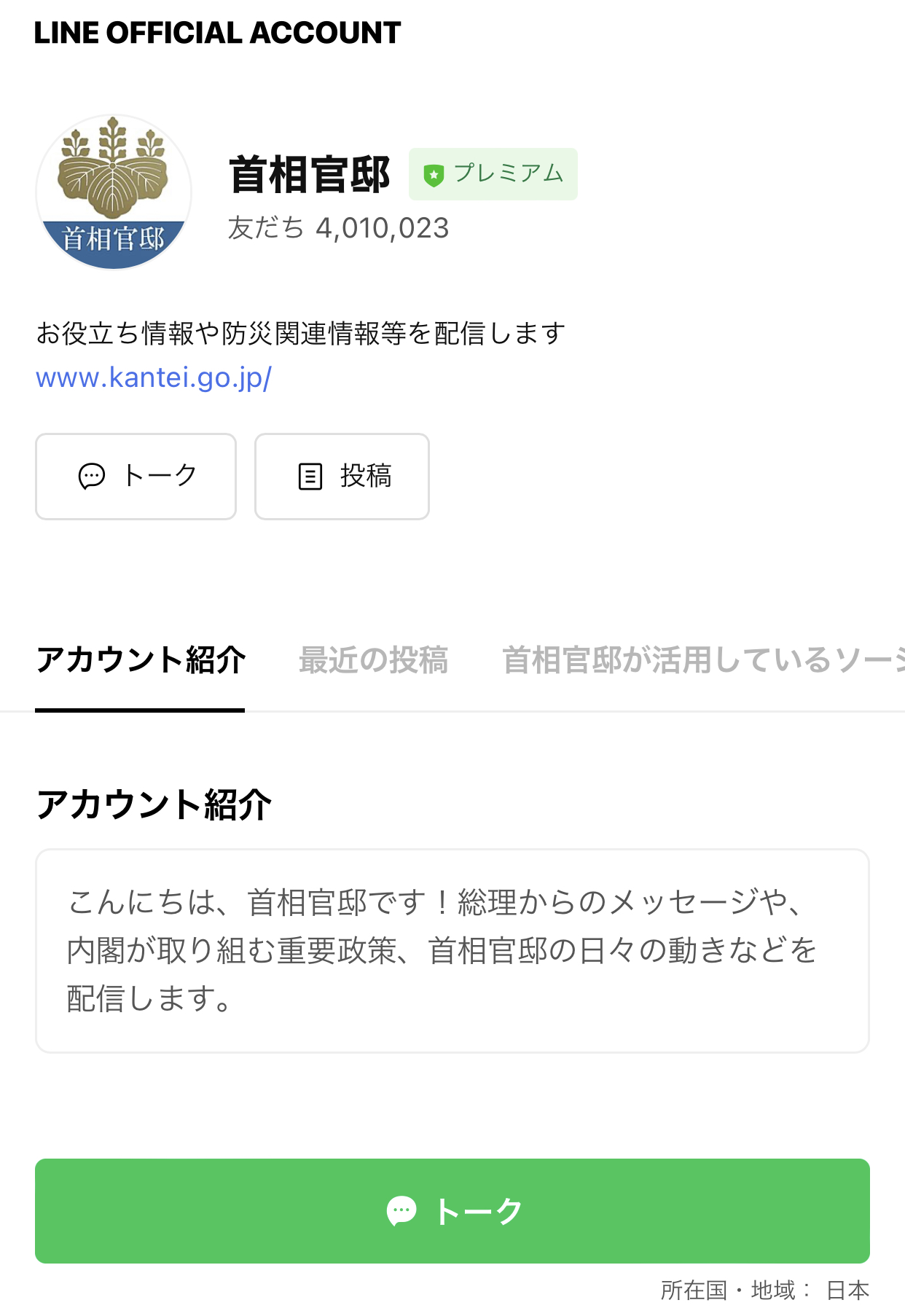Open the www.kantei.go.jp link
This screenshot has width=905, height=1316.
(154, 377)
